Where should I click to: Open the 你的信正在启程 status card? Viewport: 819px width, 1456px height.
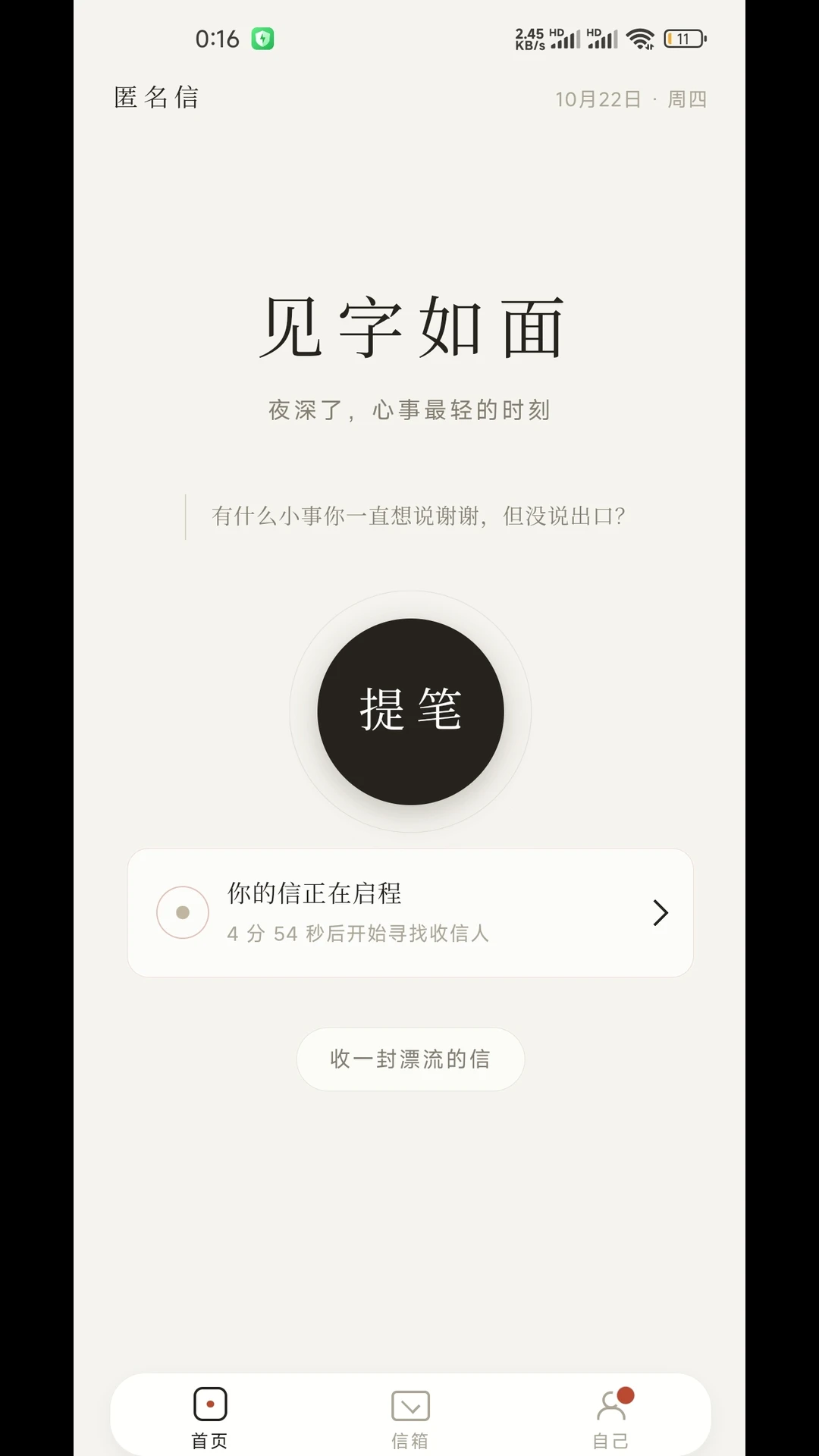(x=410, y=912)
